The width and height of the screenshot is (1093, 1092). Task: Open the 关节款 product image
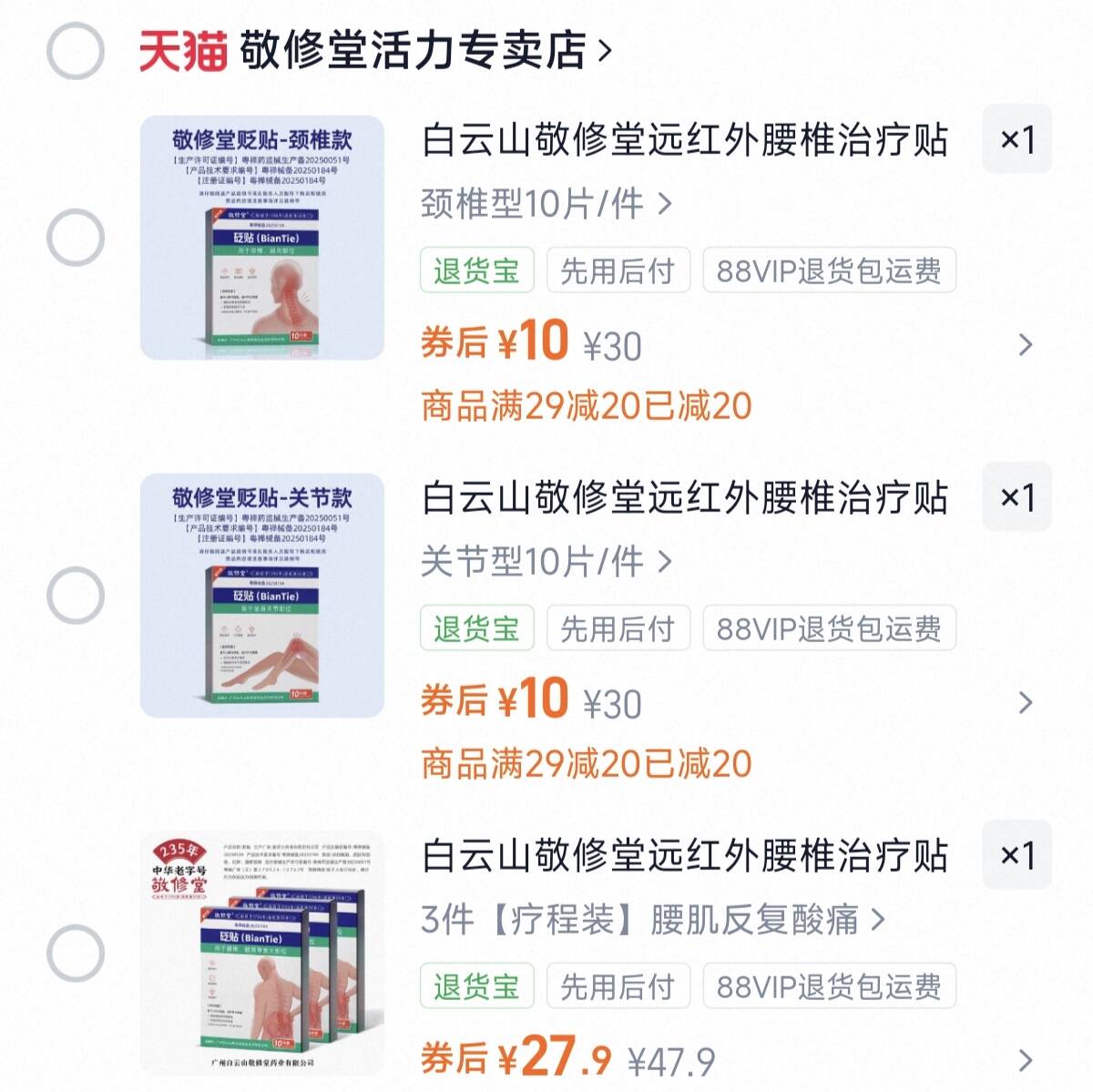[262, 596]
